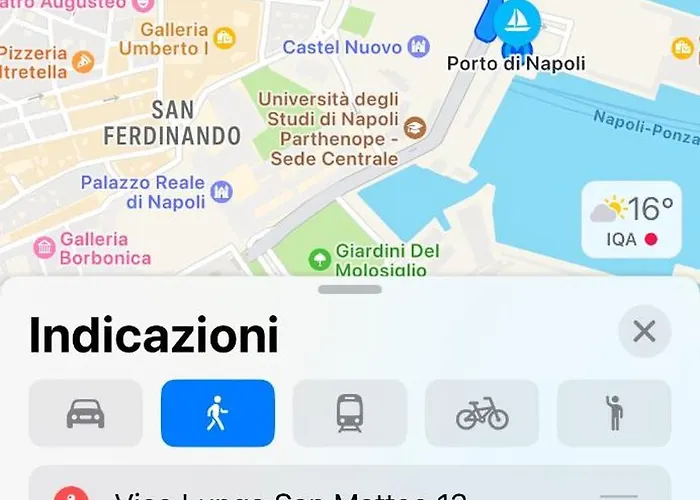Open the Vico Lungo San Matteo row

350,490
